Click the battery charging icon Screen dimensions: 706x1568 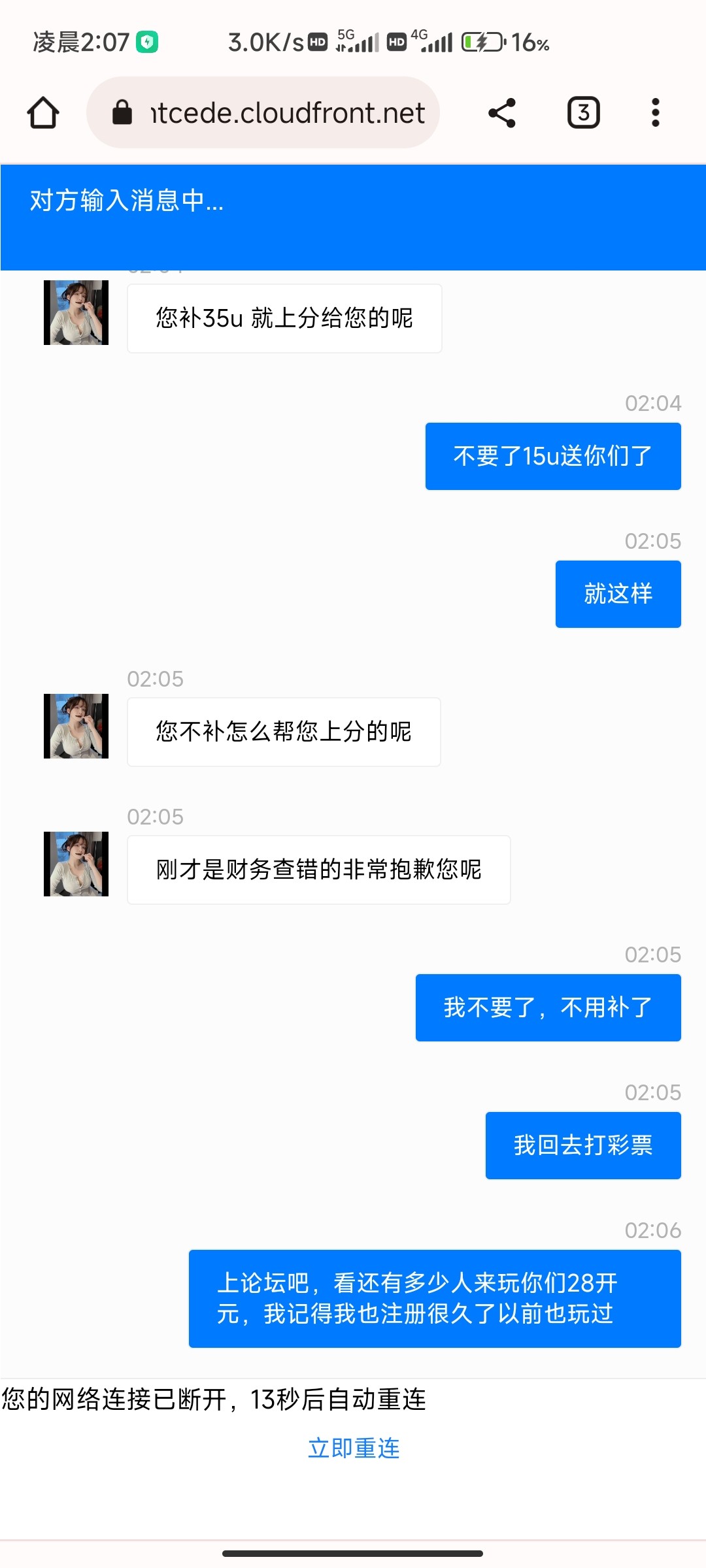481,41
